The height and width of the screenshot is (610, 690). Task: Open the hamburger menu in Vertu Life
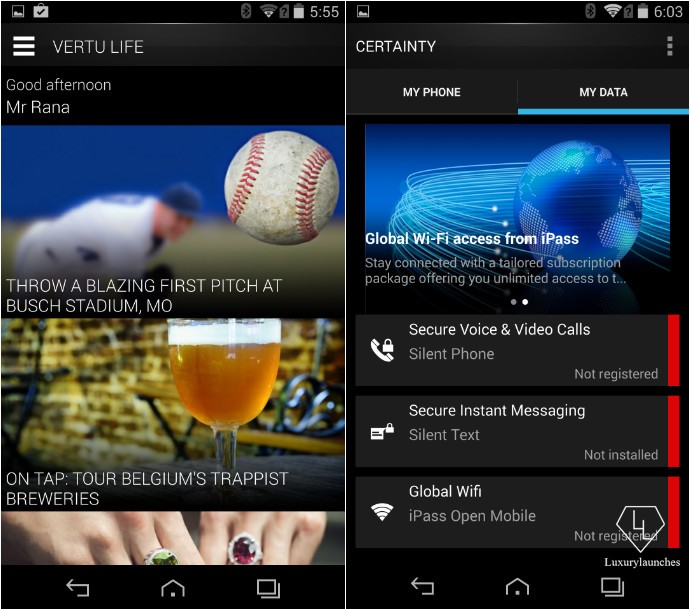click(24, 46)
